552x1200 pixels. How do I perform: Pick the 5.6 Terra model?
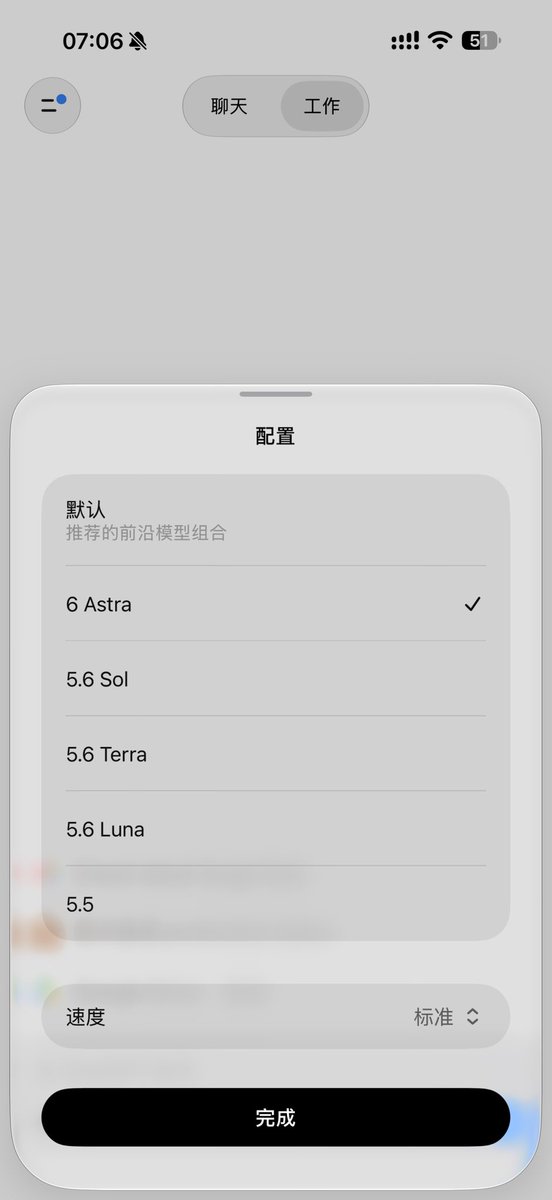click(276, 754)
